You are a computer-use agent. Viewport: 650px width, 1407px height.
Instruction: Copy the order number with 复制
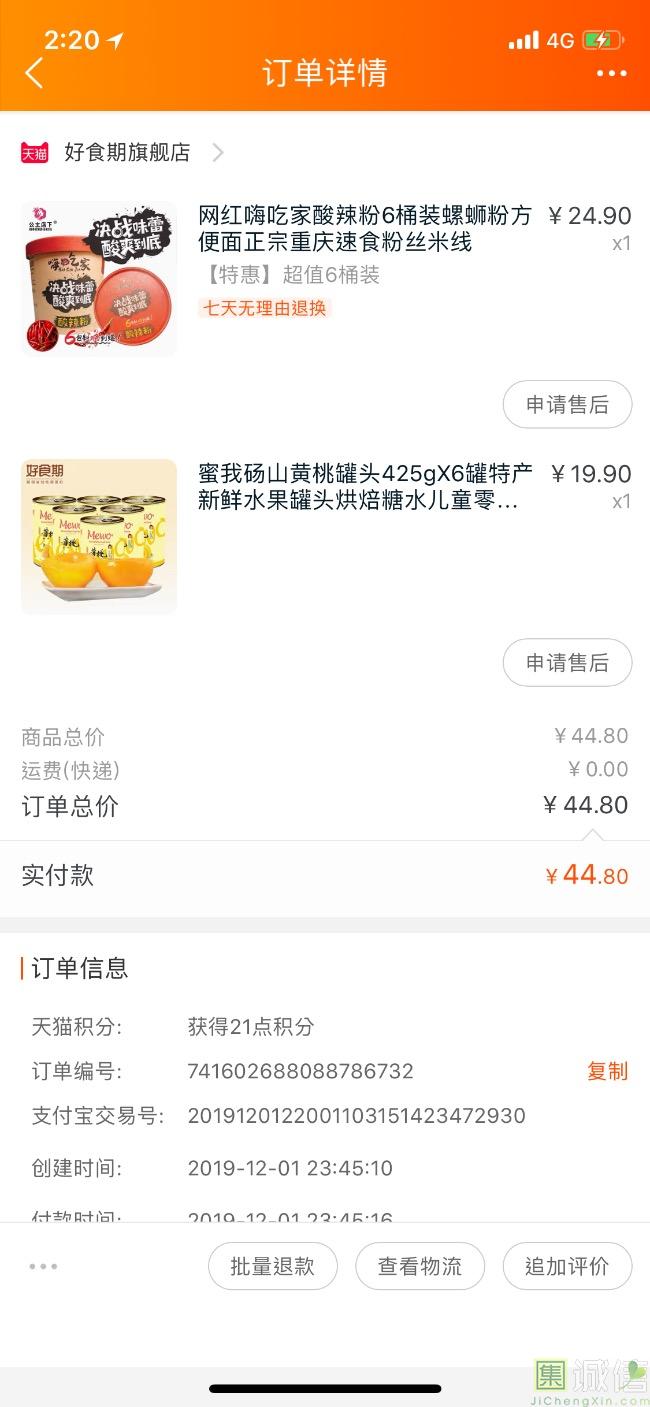click(x=607, y=1071)
